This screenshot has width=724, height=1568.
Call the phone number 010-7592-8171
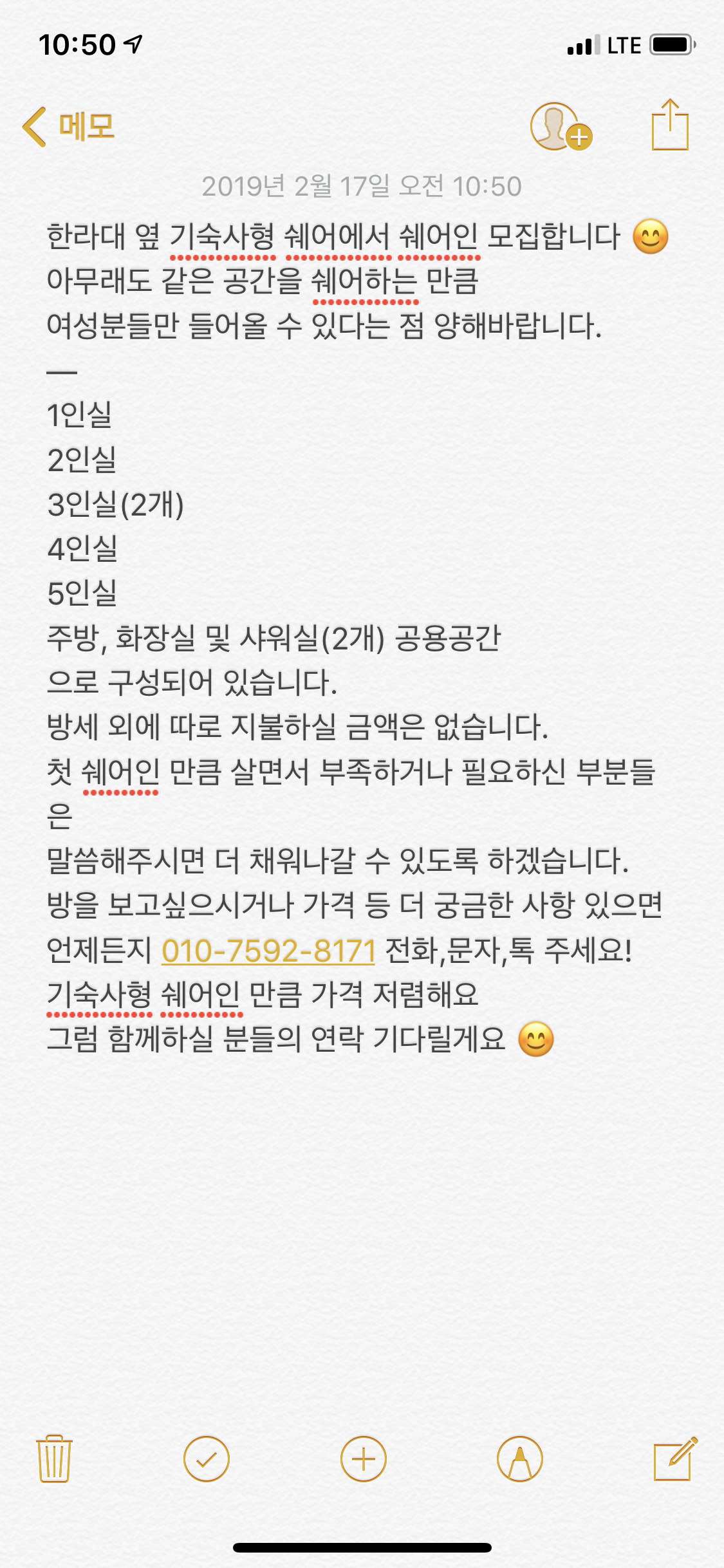pos(268,950)
